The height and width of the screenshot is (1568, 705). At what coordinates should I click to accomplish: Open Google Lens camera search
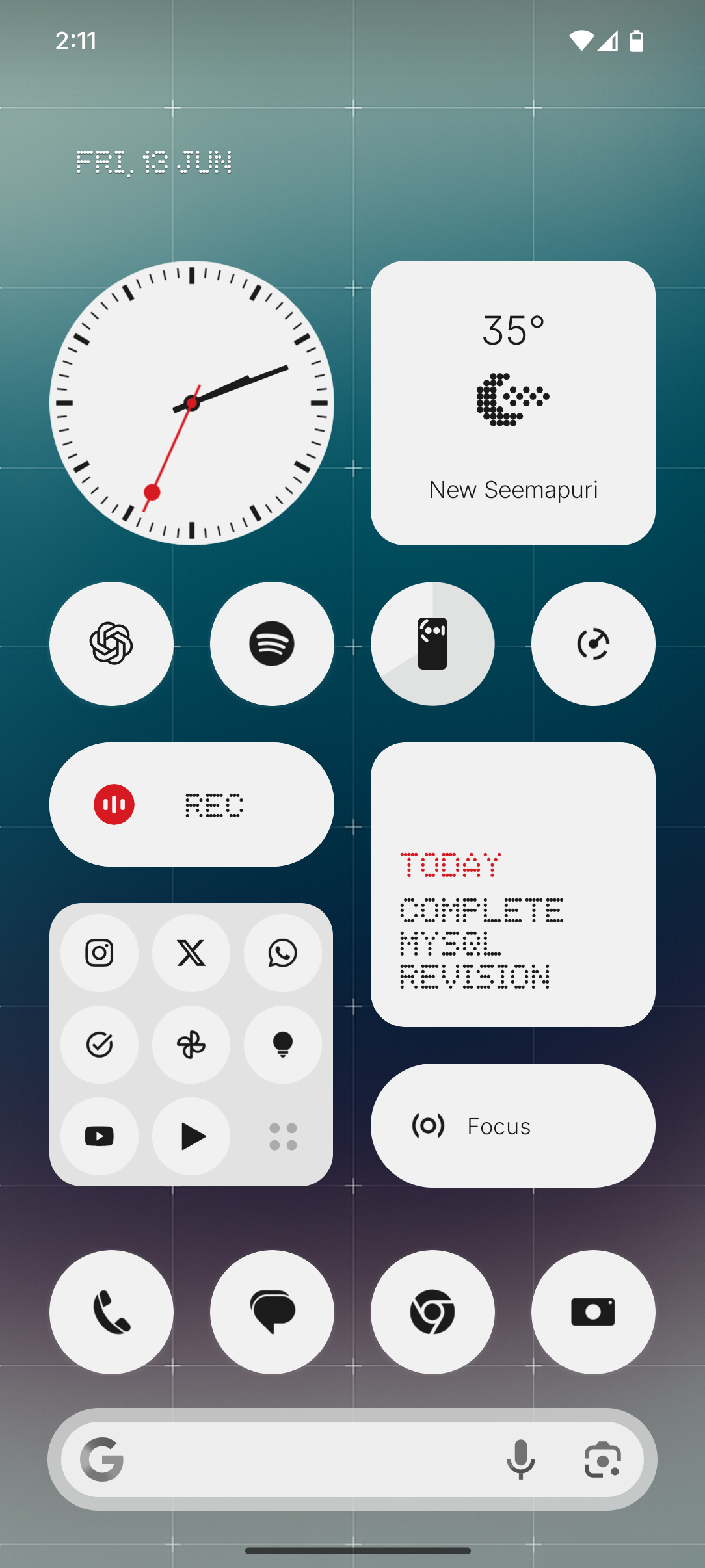pyautogui.click(x=602, y=1459)
